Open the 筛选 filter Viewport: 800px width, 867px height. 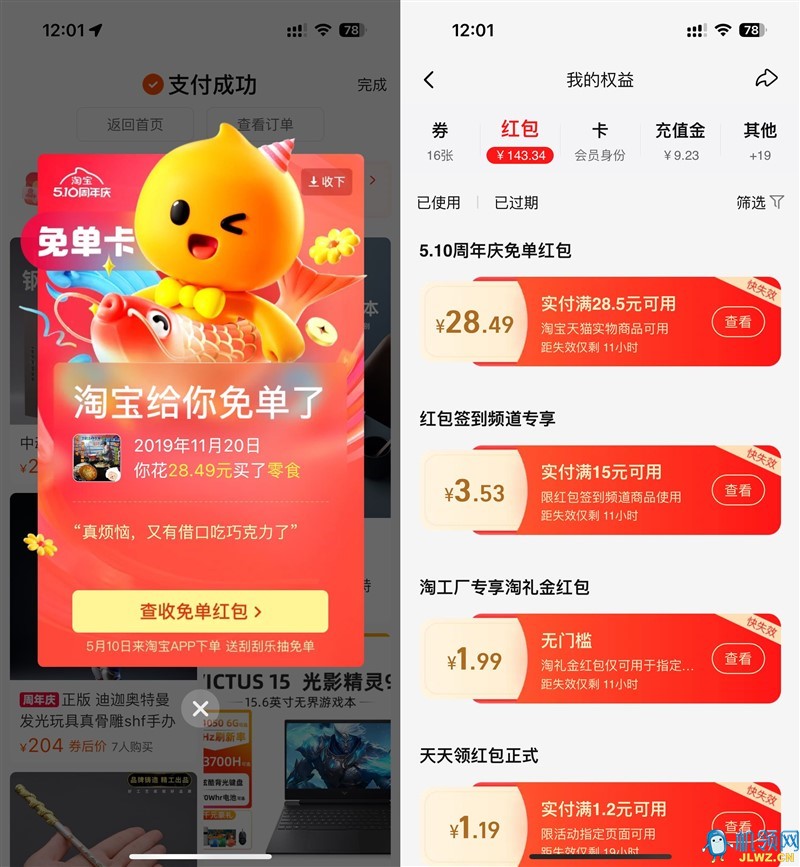click(760, 202)
